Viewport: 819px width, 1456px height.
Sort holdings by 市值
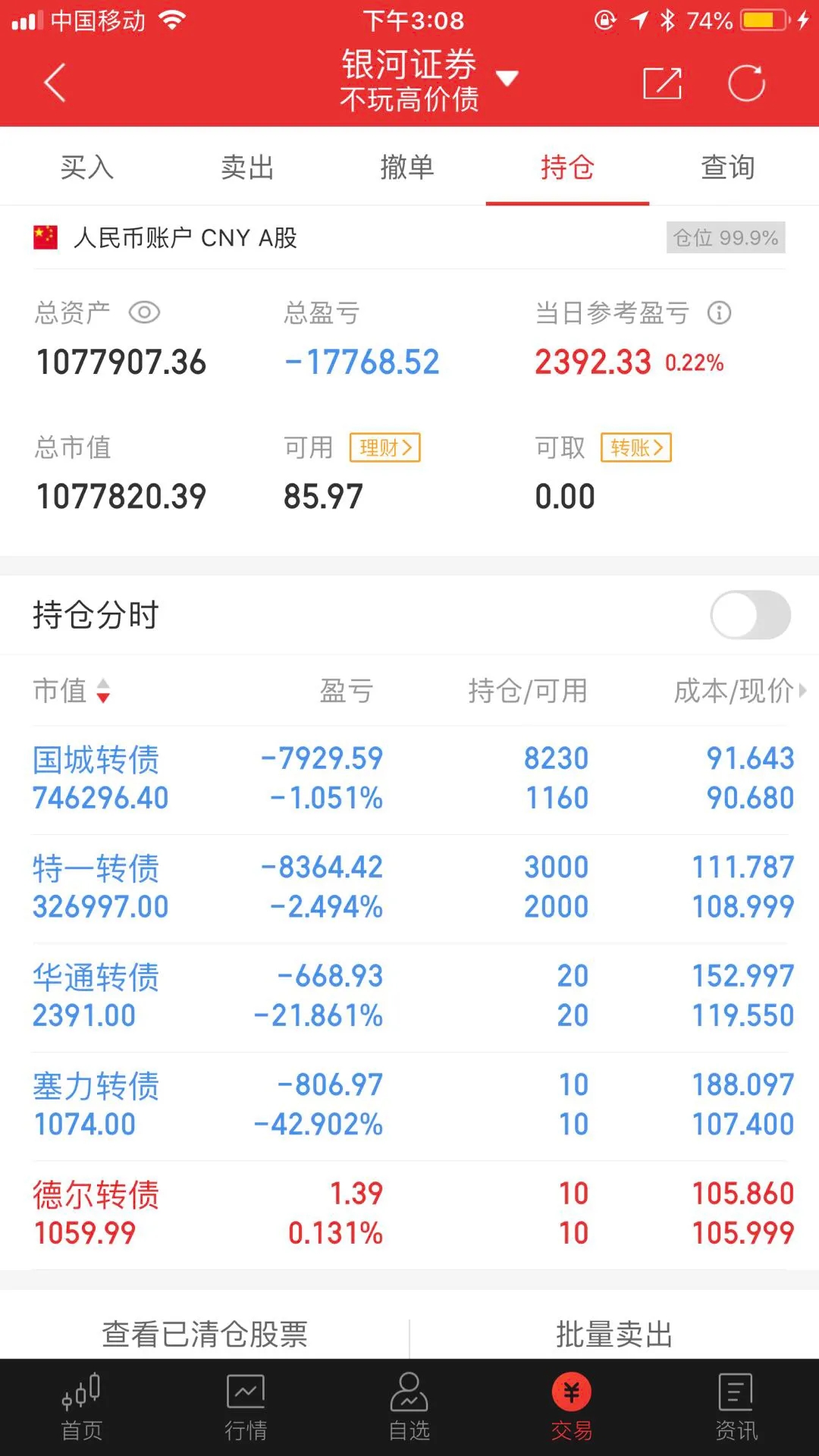[x=72, y=691]
